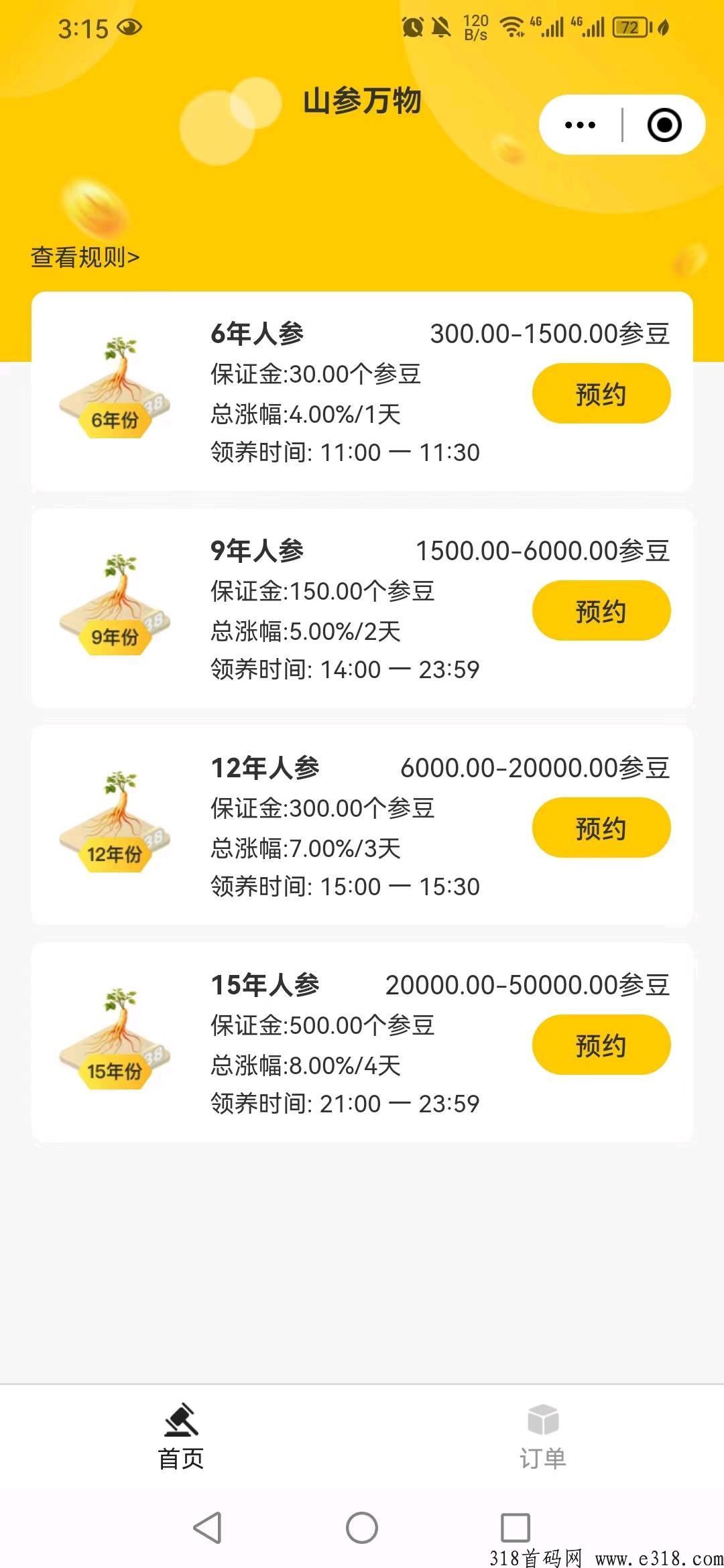The image size is (724, 1568).
Task: Tap 预约 for the 9年人参
Action: (x=601, y=610)
